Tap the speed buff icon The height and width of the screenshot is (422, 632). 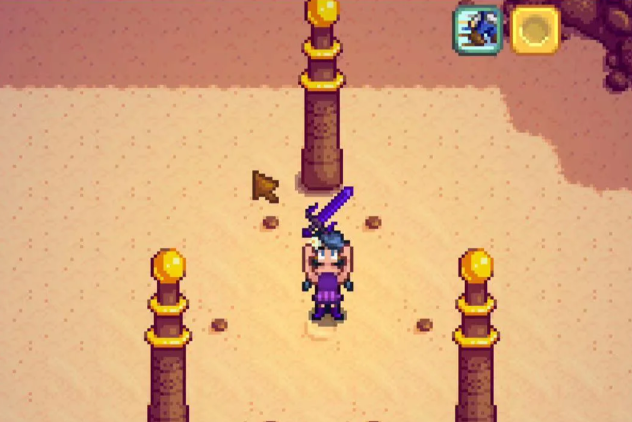[478, 29]
